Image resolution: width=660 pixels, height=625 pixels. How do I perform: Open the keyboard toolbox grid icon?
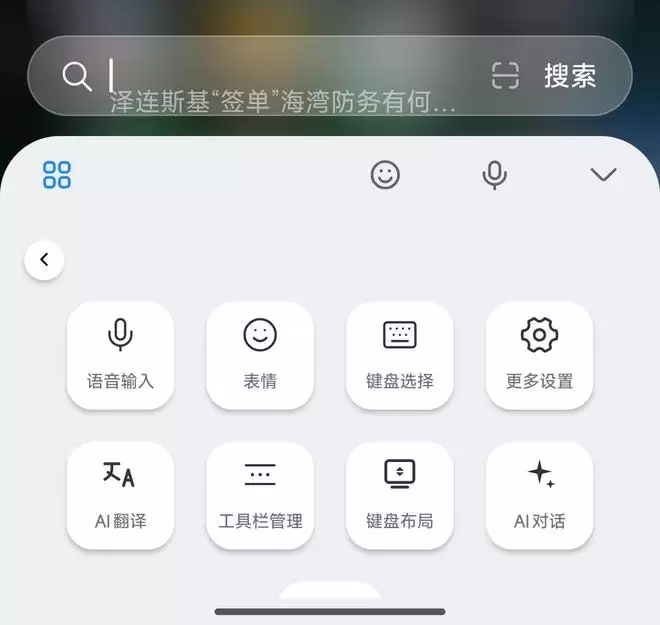pos(57,175)
